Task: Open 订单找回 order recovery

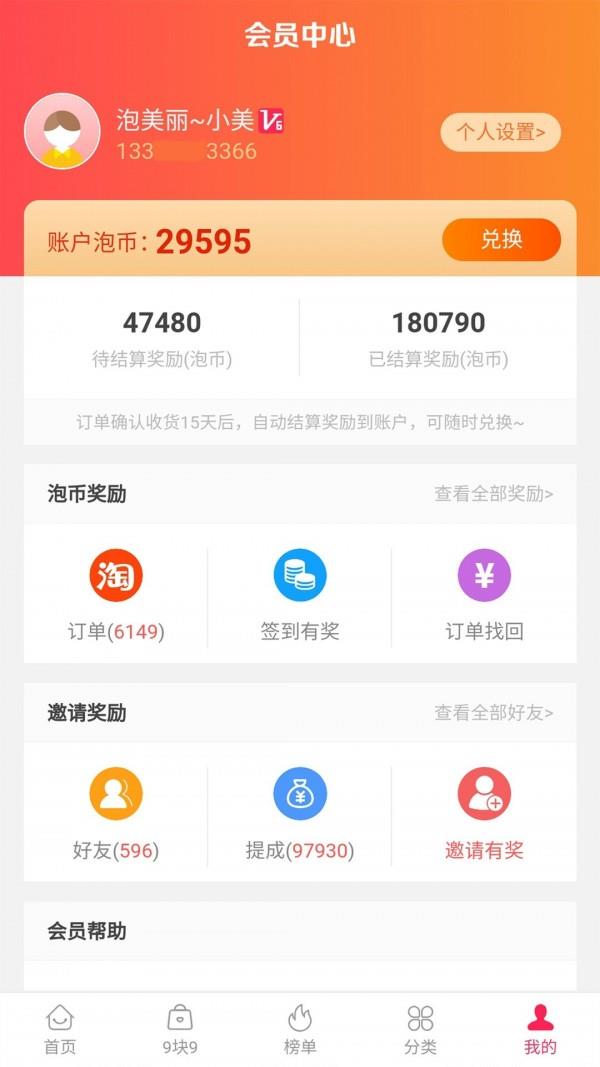Action: pos(484,595)
